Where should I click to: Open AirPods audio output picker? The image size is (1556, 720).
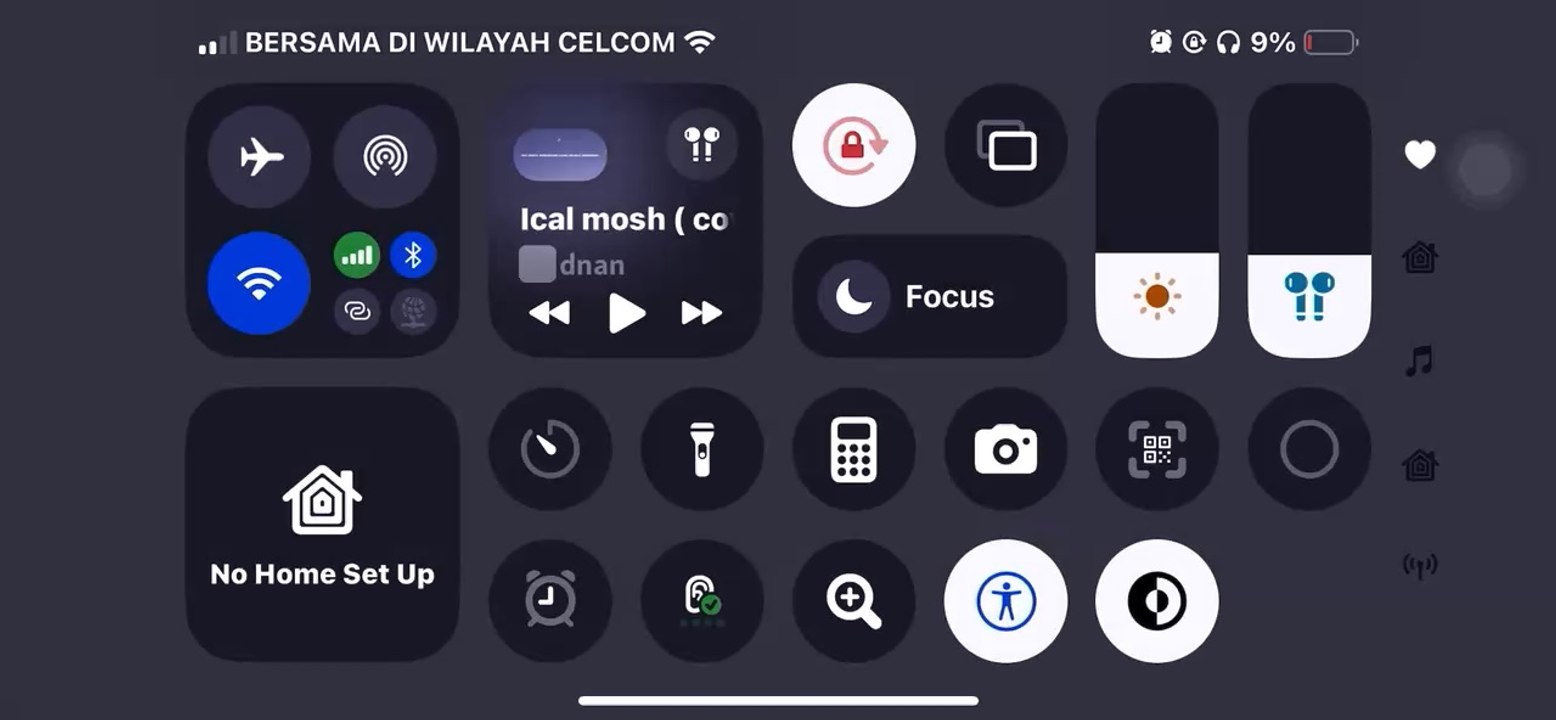pyautogui.click(x=701, y=143)
